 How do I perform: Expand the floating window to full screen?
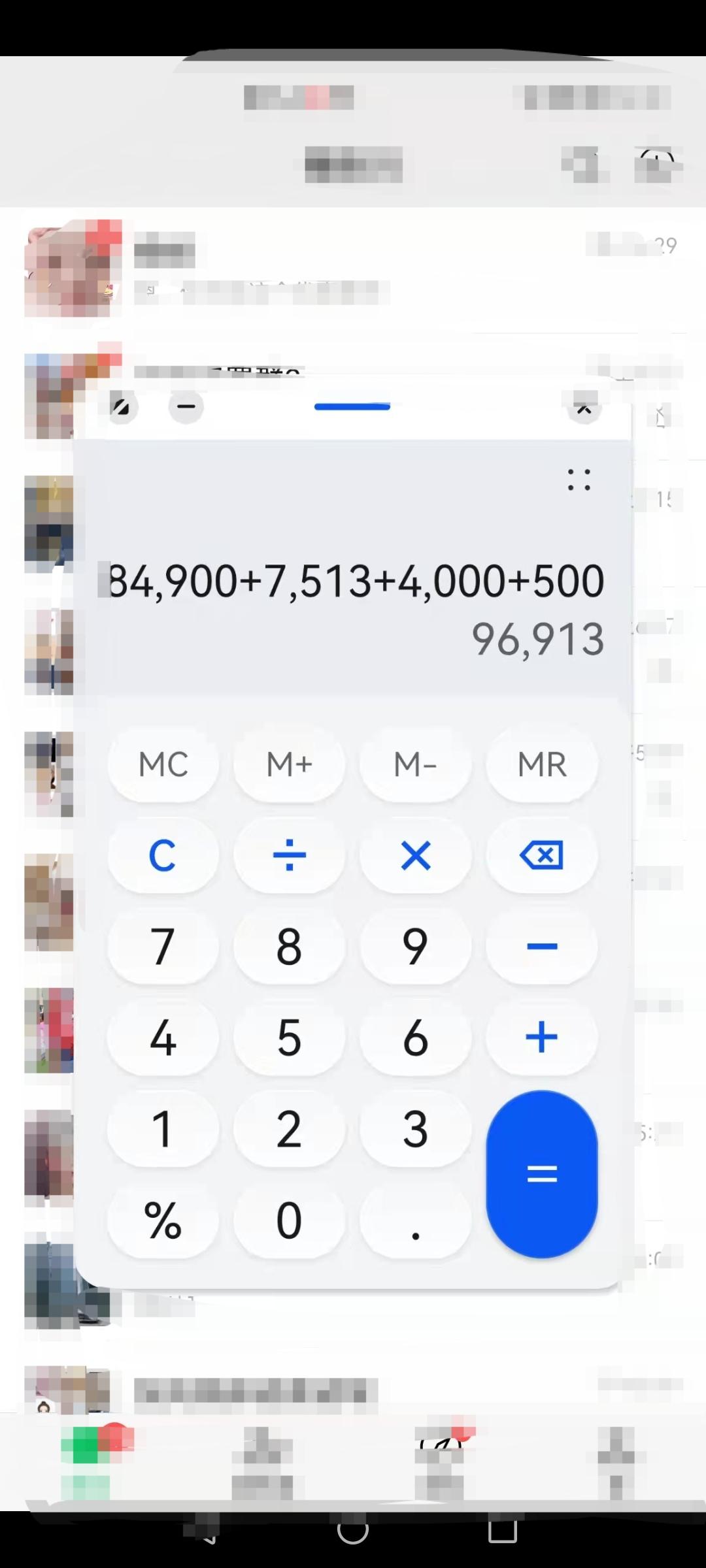coord(122,407)
